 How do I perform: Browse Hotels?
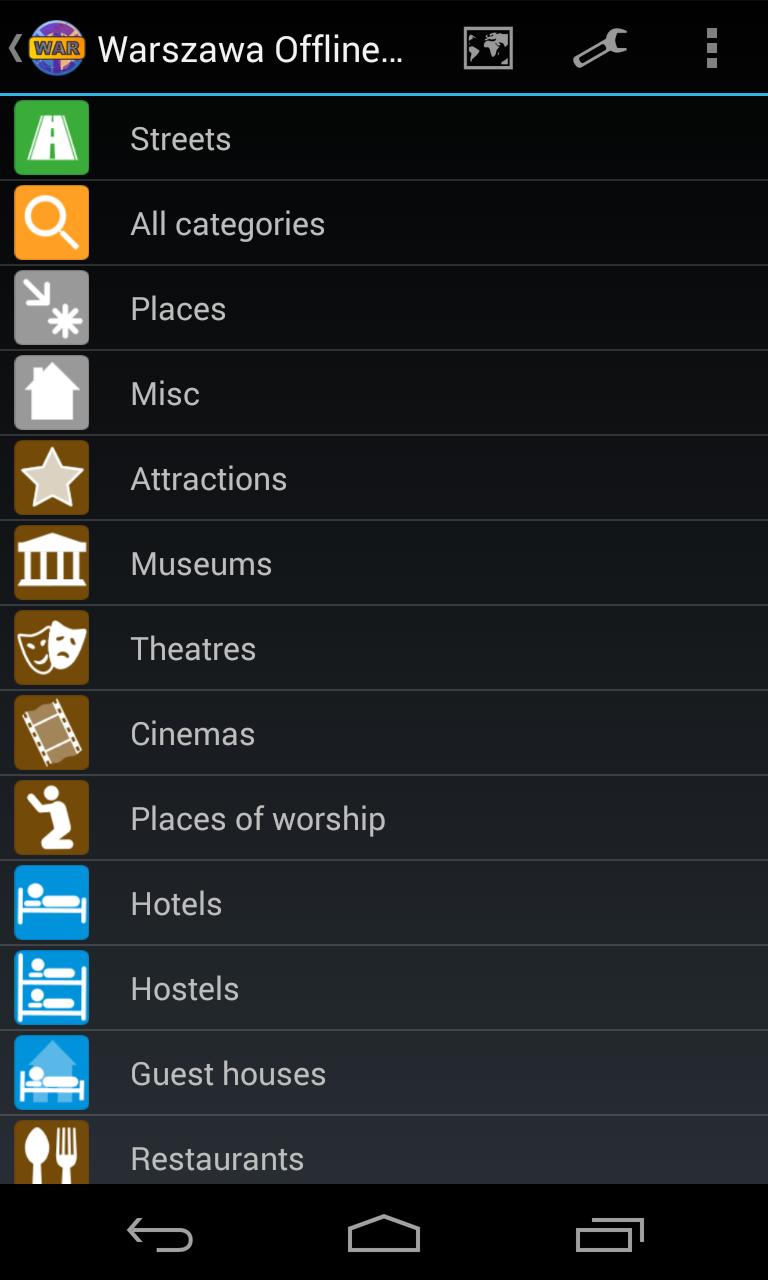tap(384, 903)
